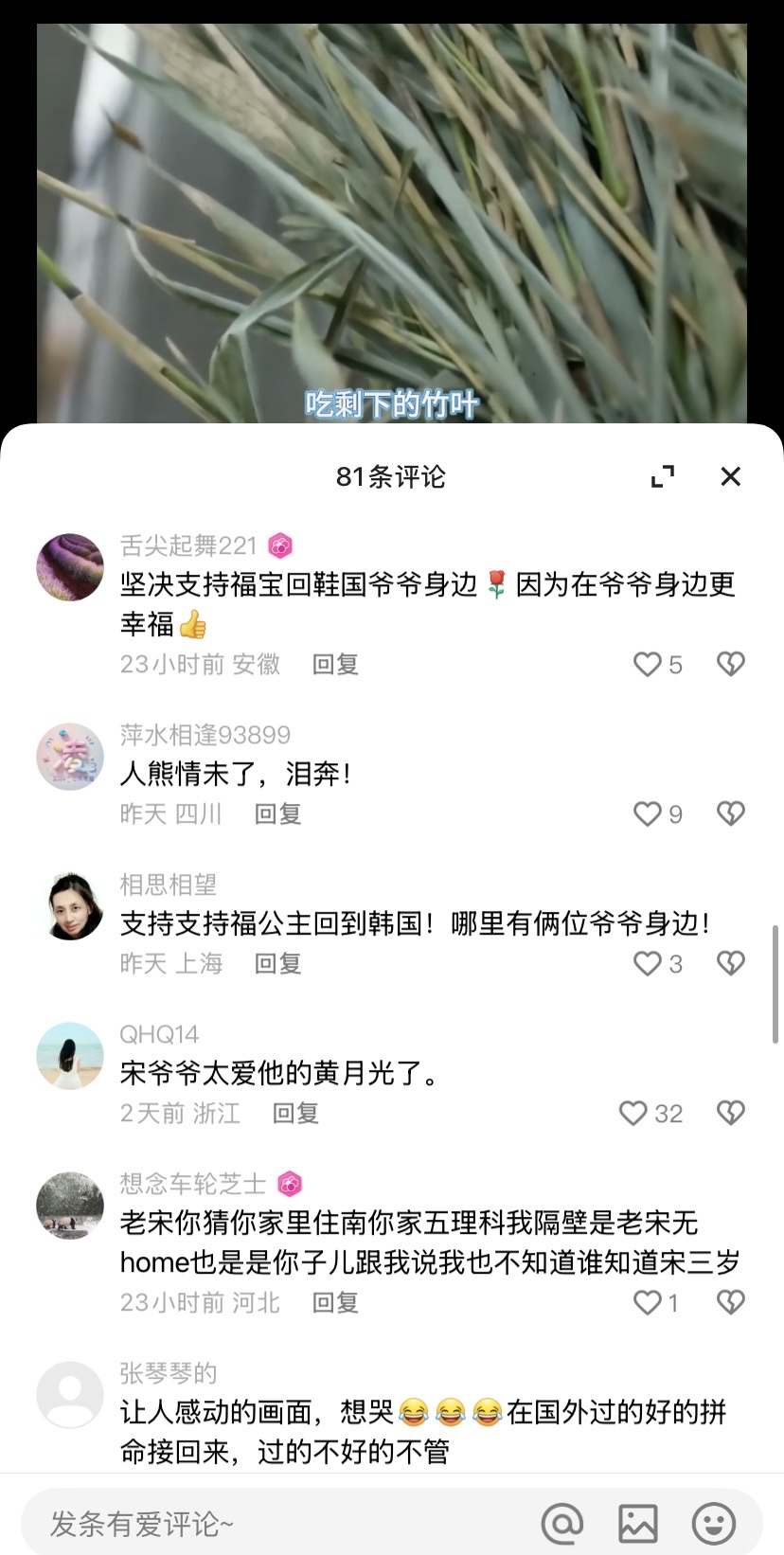Mention someone with the @ icon
This screenshot has height=1555, width=784.
562,1524
